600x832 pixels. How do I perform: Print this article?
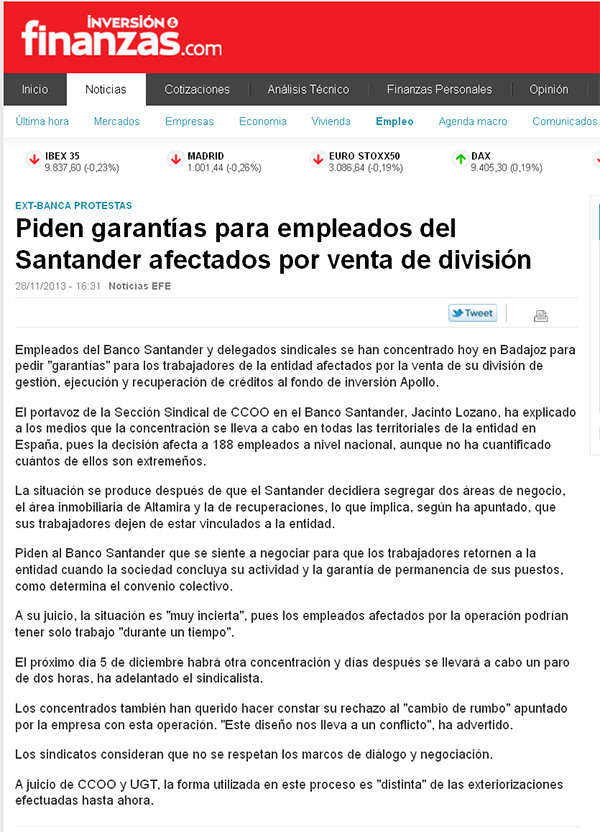[x=541, y=315]
